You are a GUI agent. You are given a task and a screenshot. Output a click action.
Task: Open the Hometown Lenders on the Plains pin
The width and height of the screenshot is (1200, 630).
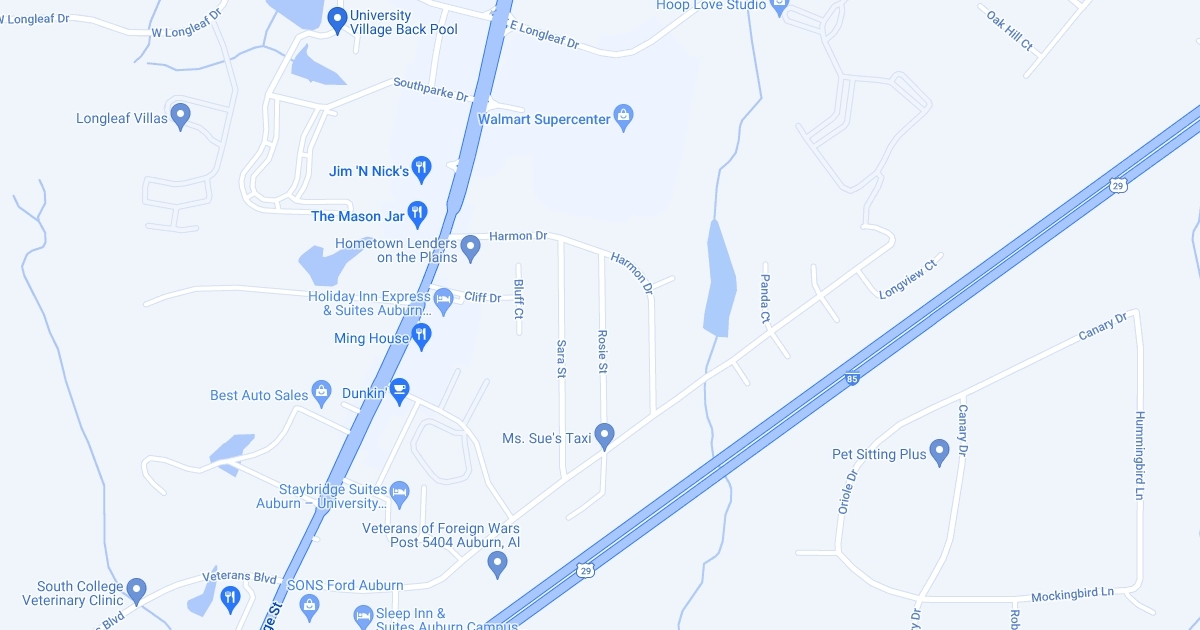(471, 246)
